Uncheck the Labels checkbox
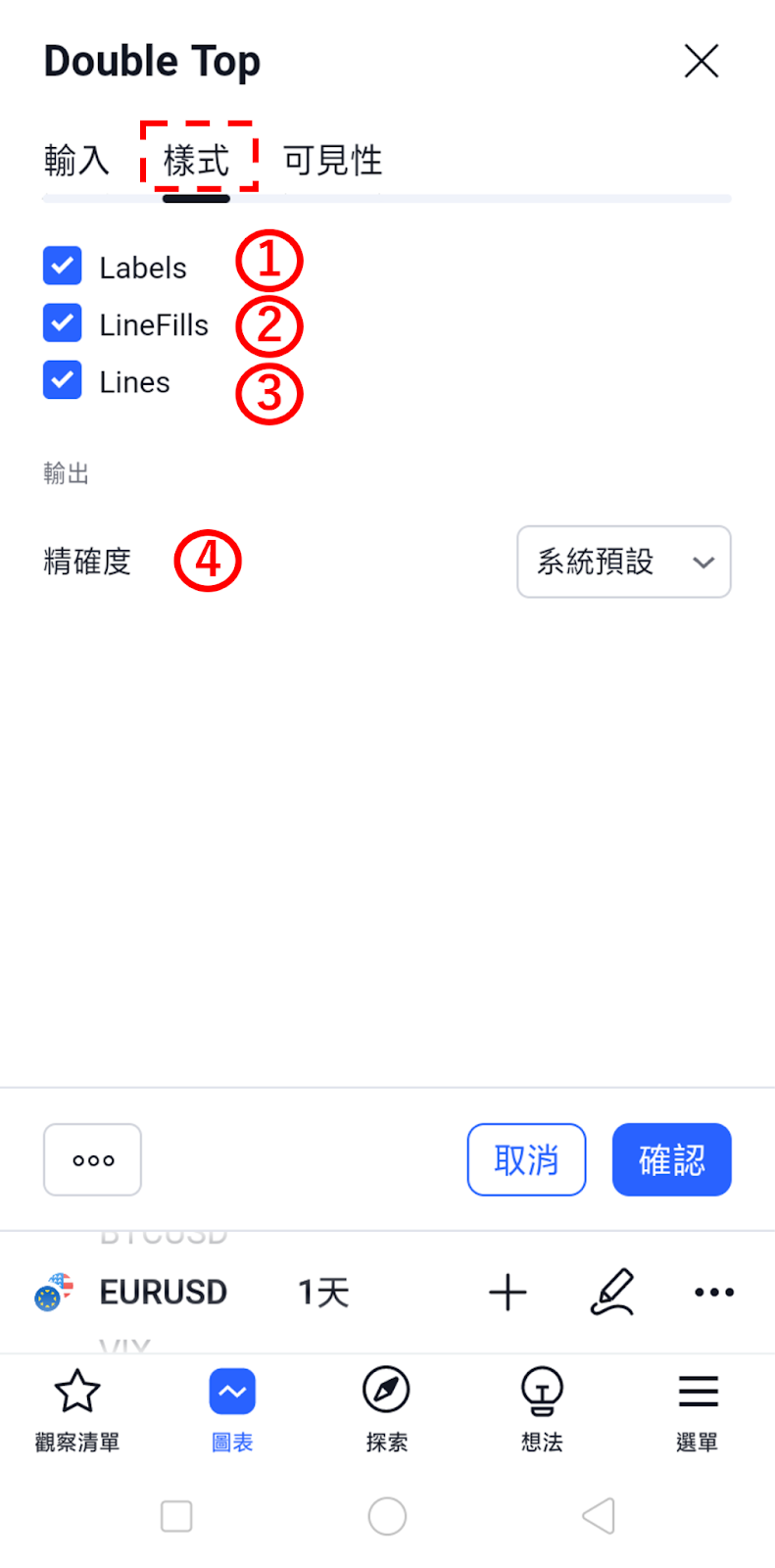This screenshot has width=775, height=1568. 63,266
